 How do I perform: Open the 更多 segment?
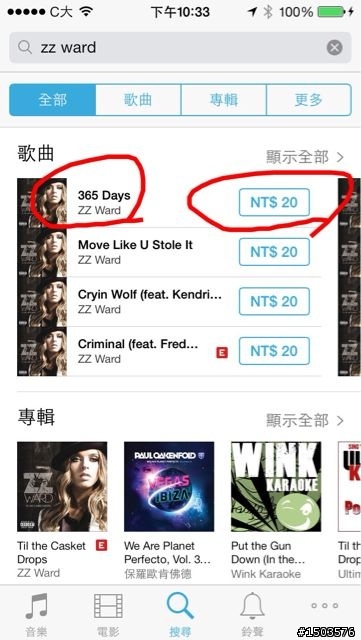click(309, 100)
